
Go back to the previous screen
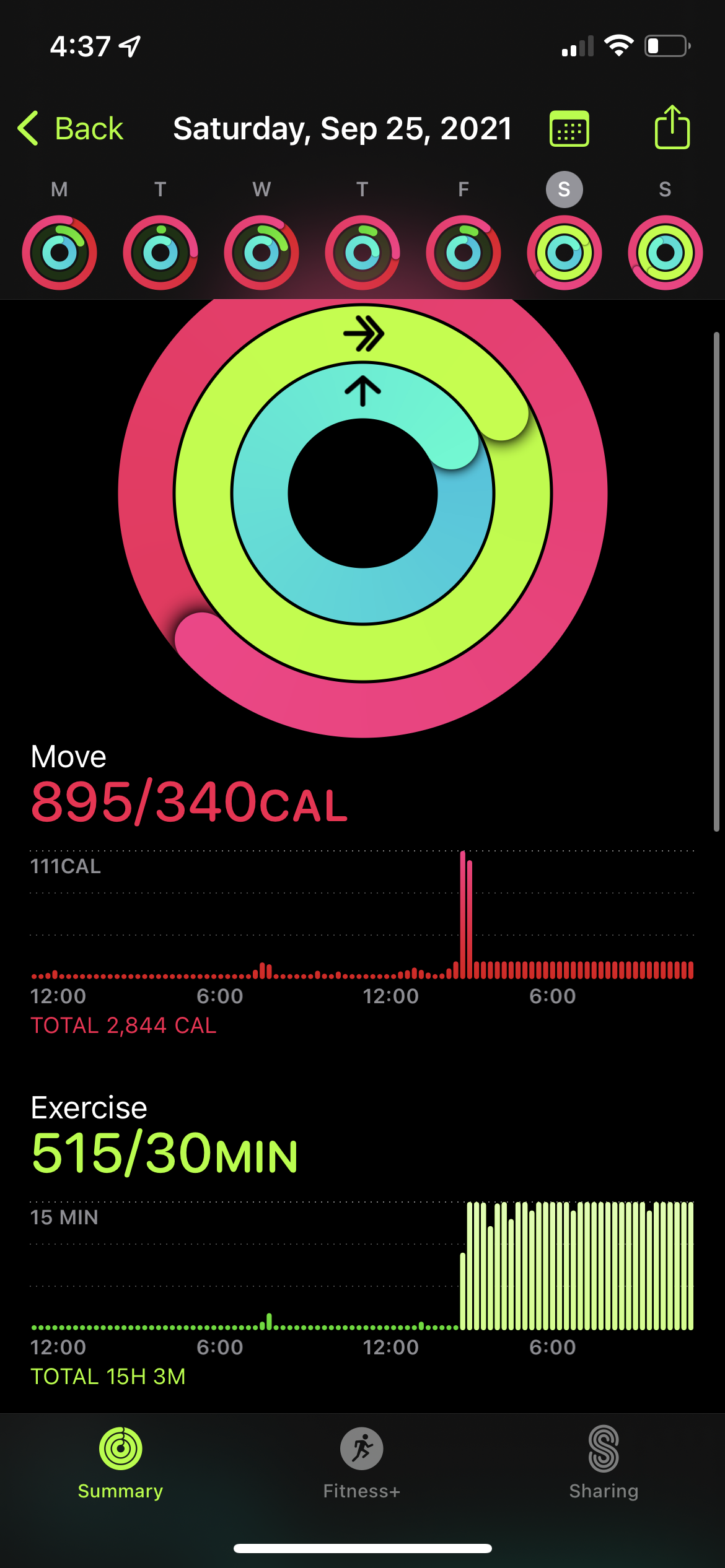(71, 129)
